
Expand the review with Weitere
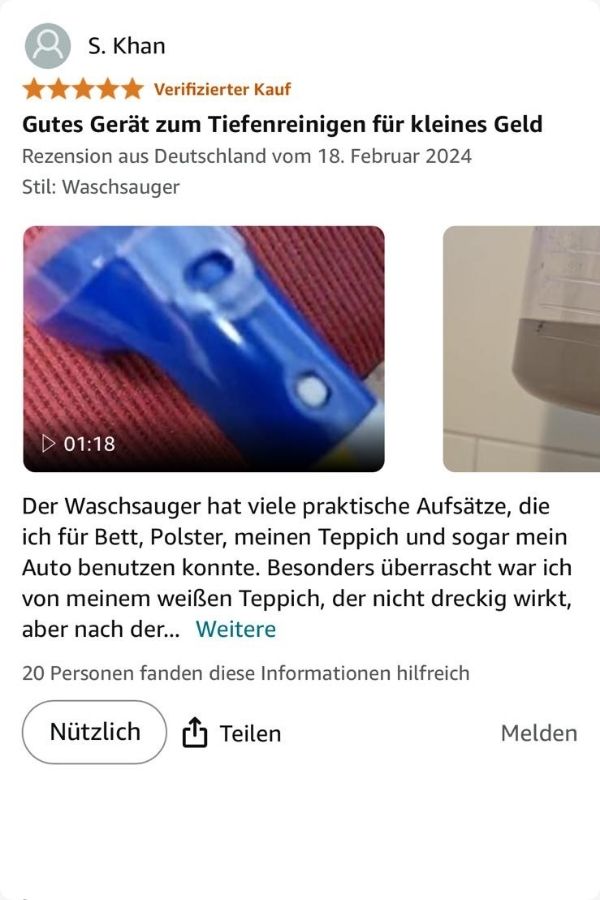(235, 630)
